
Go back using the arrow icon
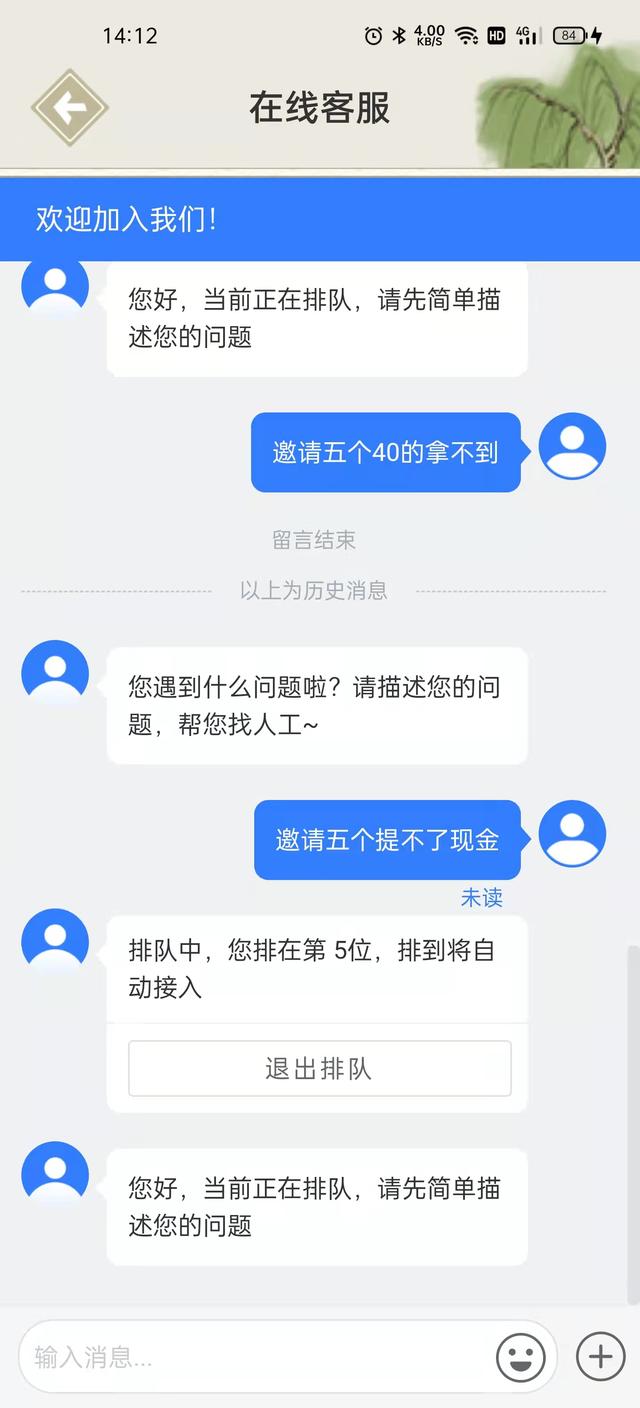tap(69, 107)
